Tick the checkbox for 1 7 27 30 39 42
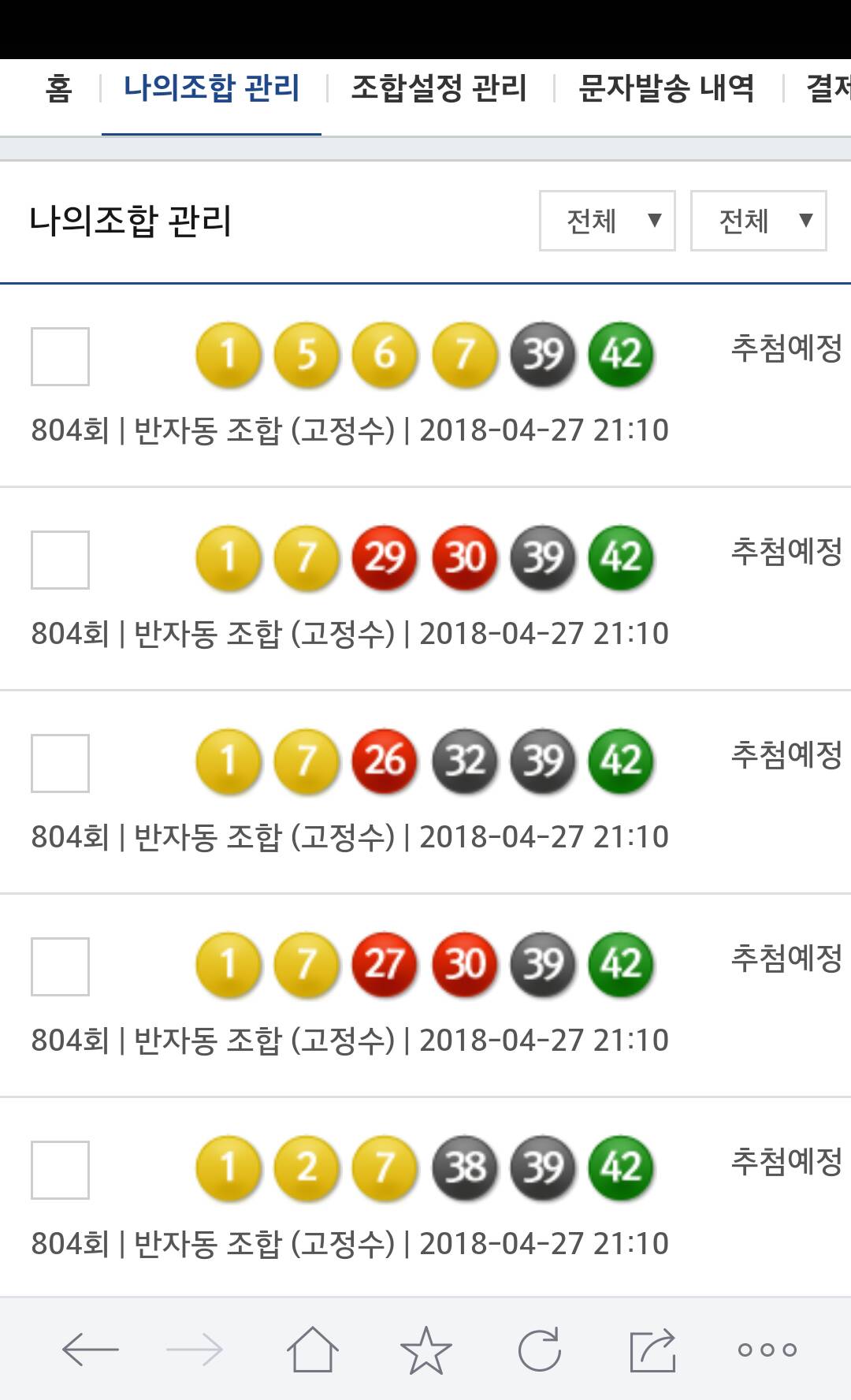Screen dimensions: 851x1400 (x=60, y=966)
